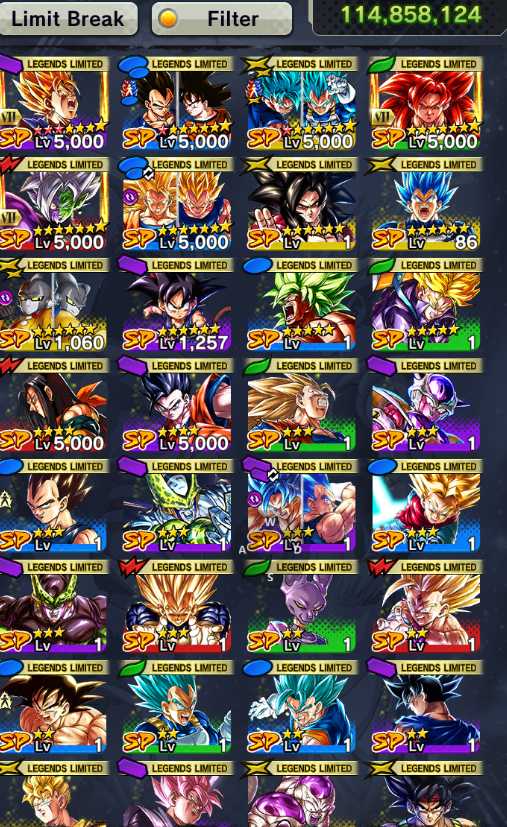The width and height of the screenshot is (507, 827).
Task: Select the Vegeta and Goku duo blue card
Action: tap(177, 103)
